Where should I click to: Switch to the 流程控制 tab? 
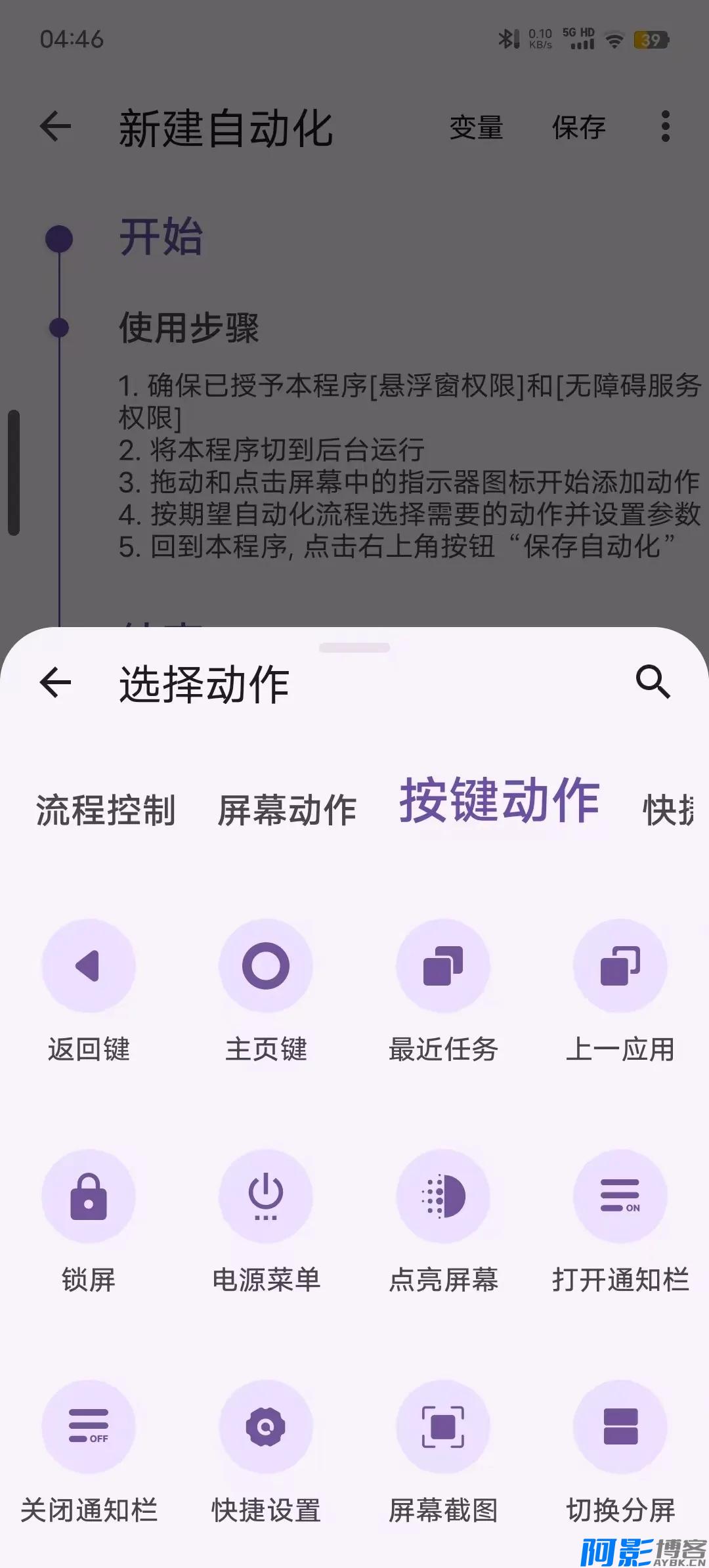pyautogui.click(x=106, y=810)
